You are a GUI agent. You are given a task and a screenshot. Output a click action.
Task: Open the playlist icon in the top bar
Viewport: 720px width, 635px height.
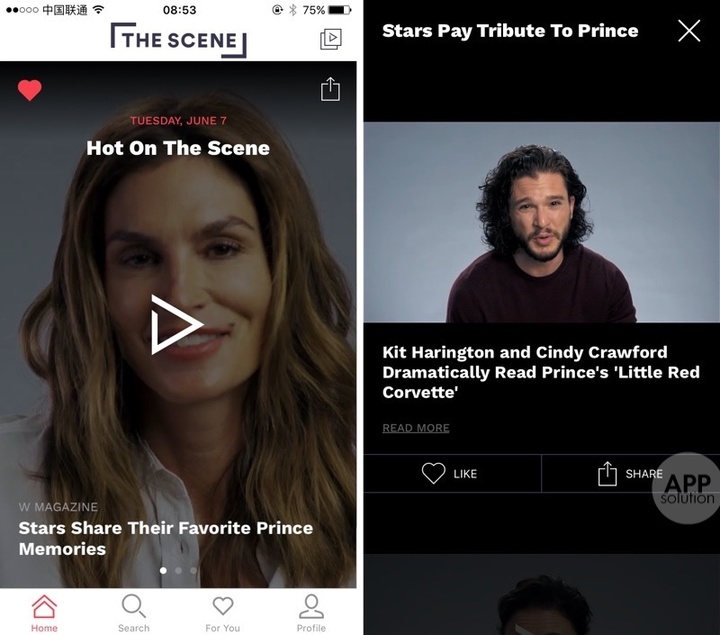[x=330, y=40]
